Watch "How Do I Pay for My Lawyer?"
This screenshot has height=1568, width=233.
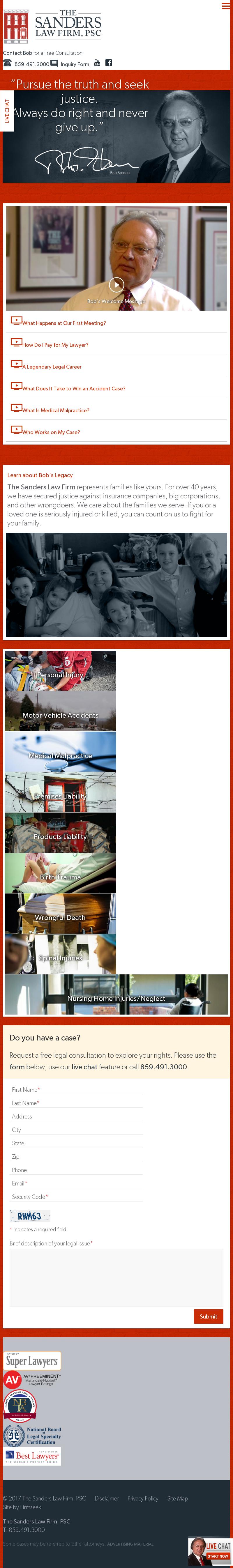[55, 344]
